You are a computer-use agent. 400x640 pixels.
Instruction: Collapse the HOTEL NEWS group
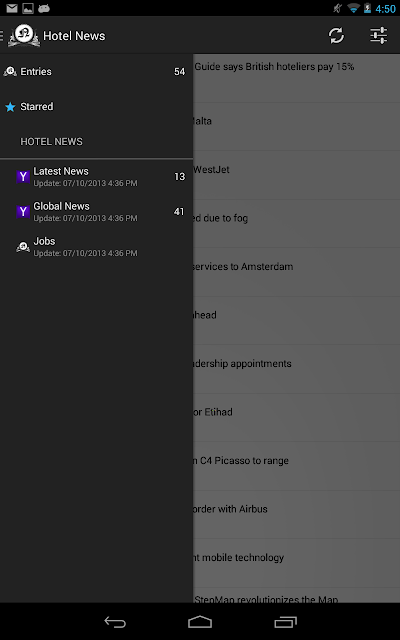pos(96,142)
